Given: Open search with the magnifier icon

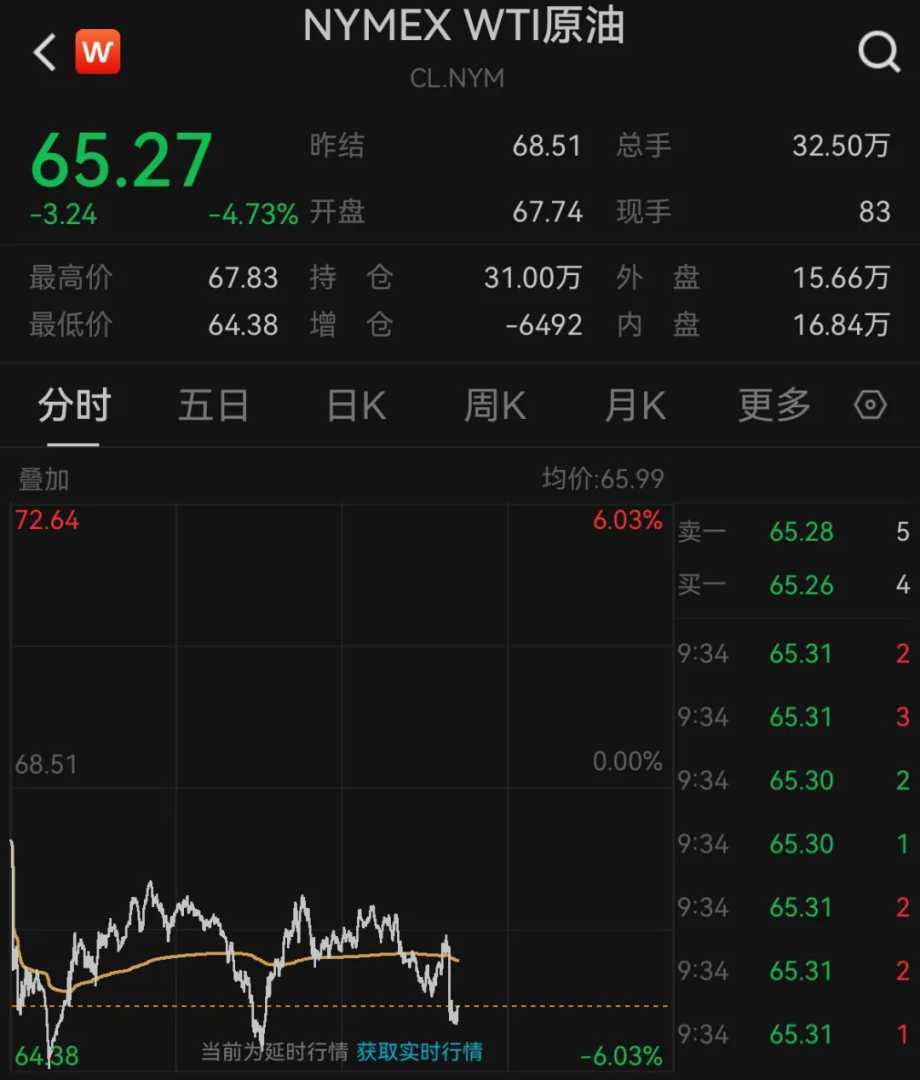Looking at the screenshot, I should [x=879, y=52].
